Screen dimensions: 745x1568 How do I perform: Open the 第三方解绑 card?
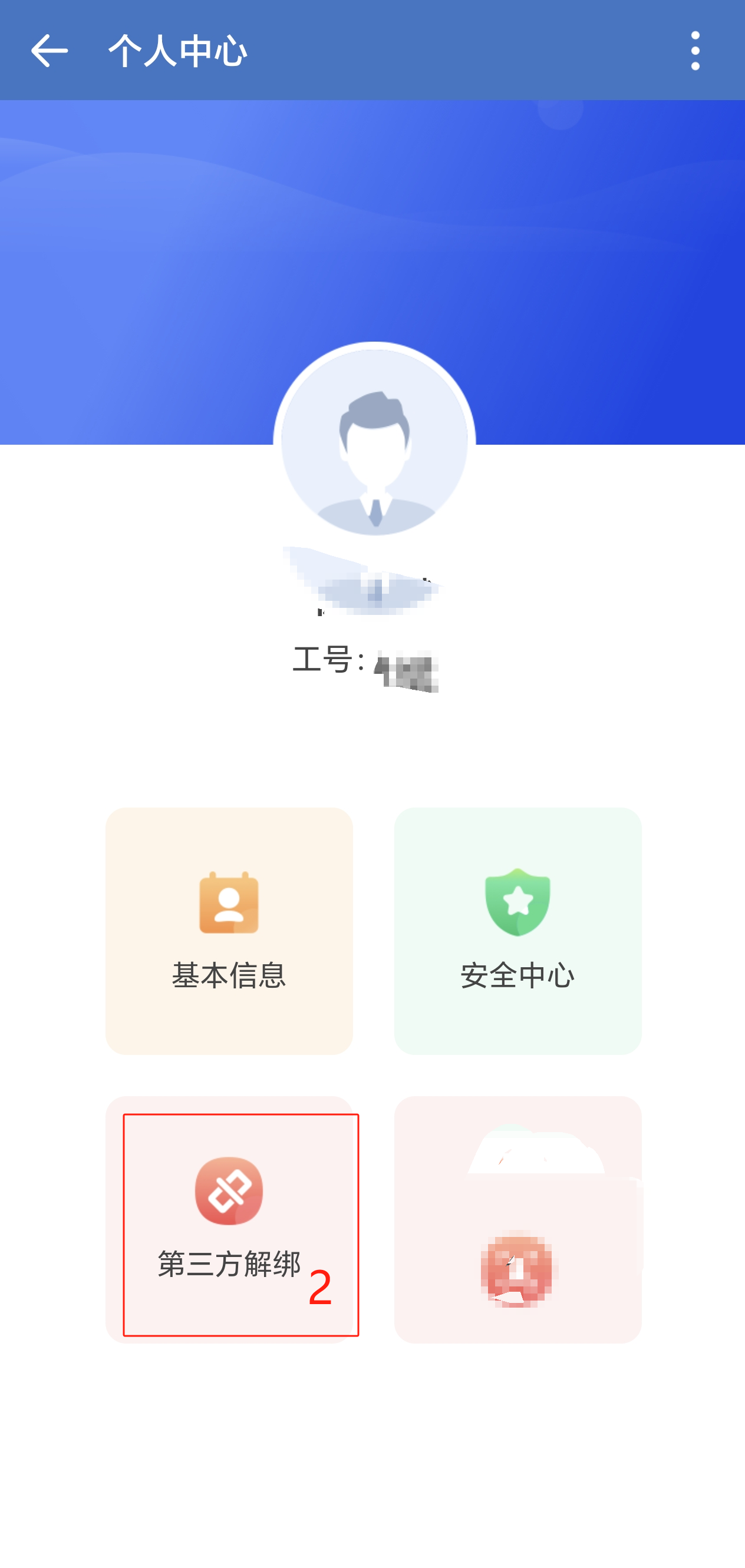(229, 1219)
